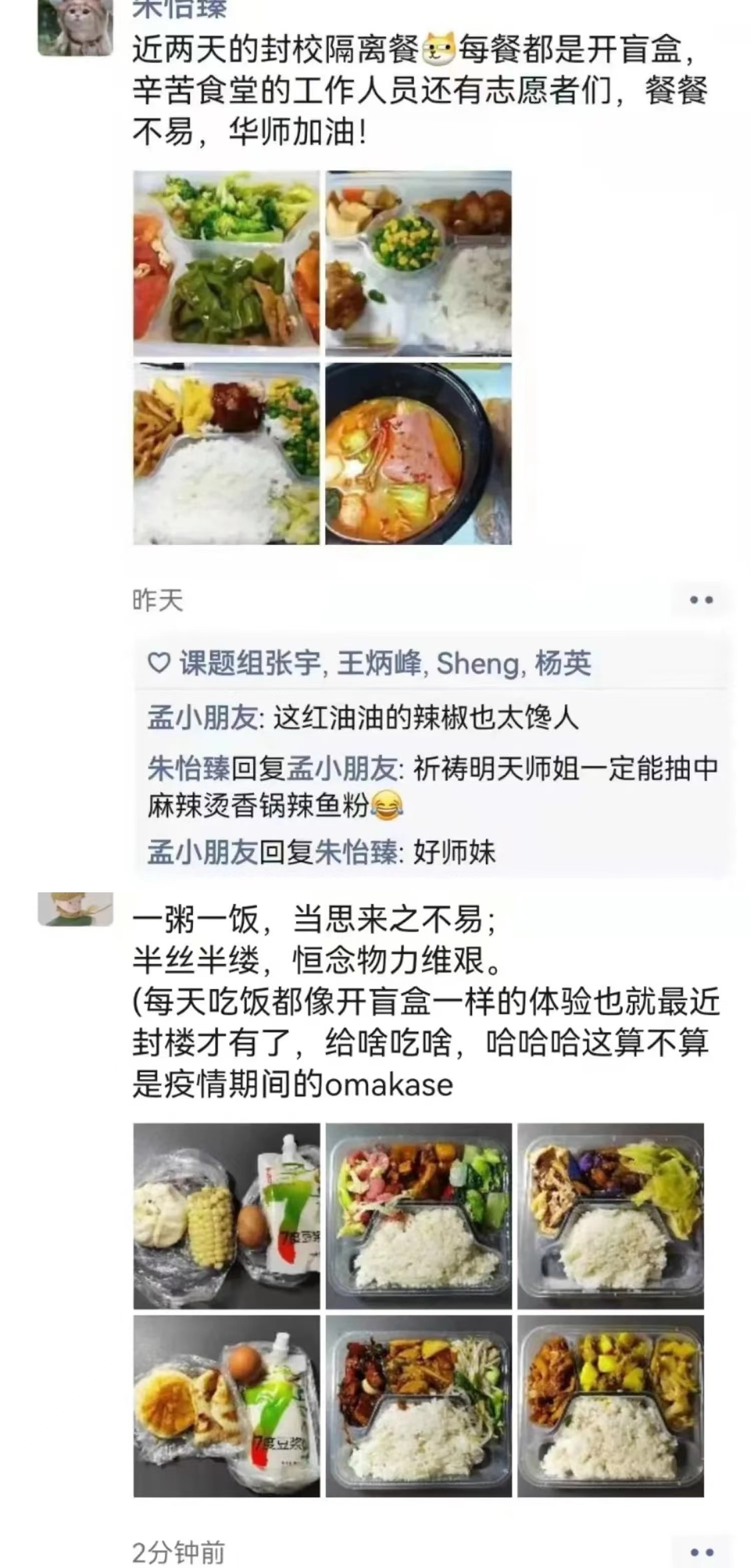
Task: Open the bun, corn and egg breakfast photo
Action: [226, 1217]
